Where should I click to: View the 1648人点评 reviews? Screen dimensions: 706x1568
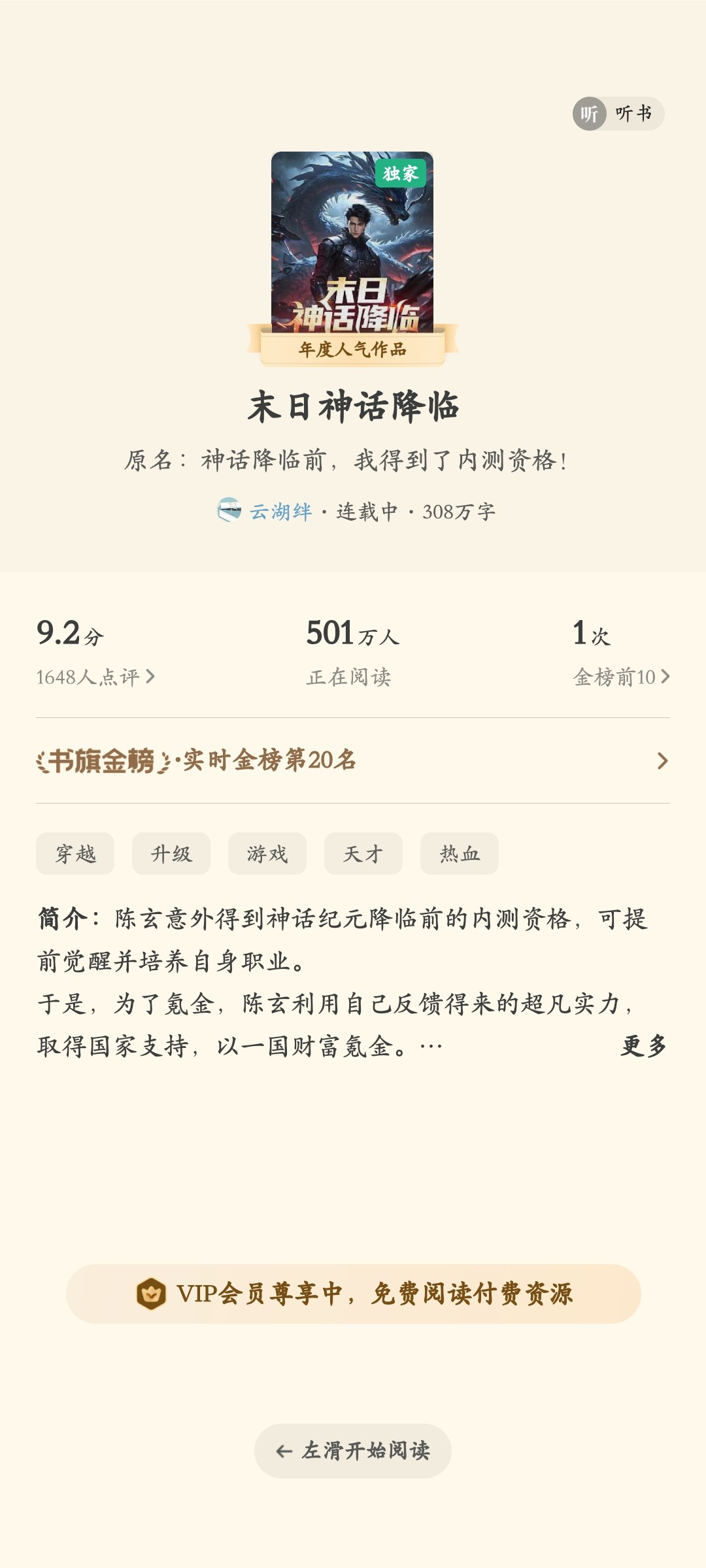click(x=95, y=677)
